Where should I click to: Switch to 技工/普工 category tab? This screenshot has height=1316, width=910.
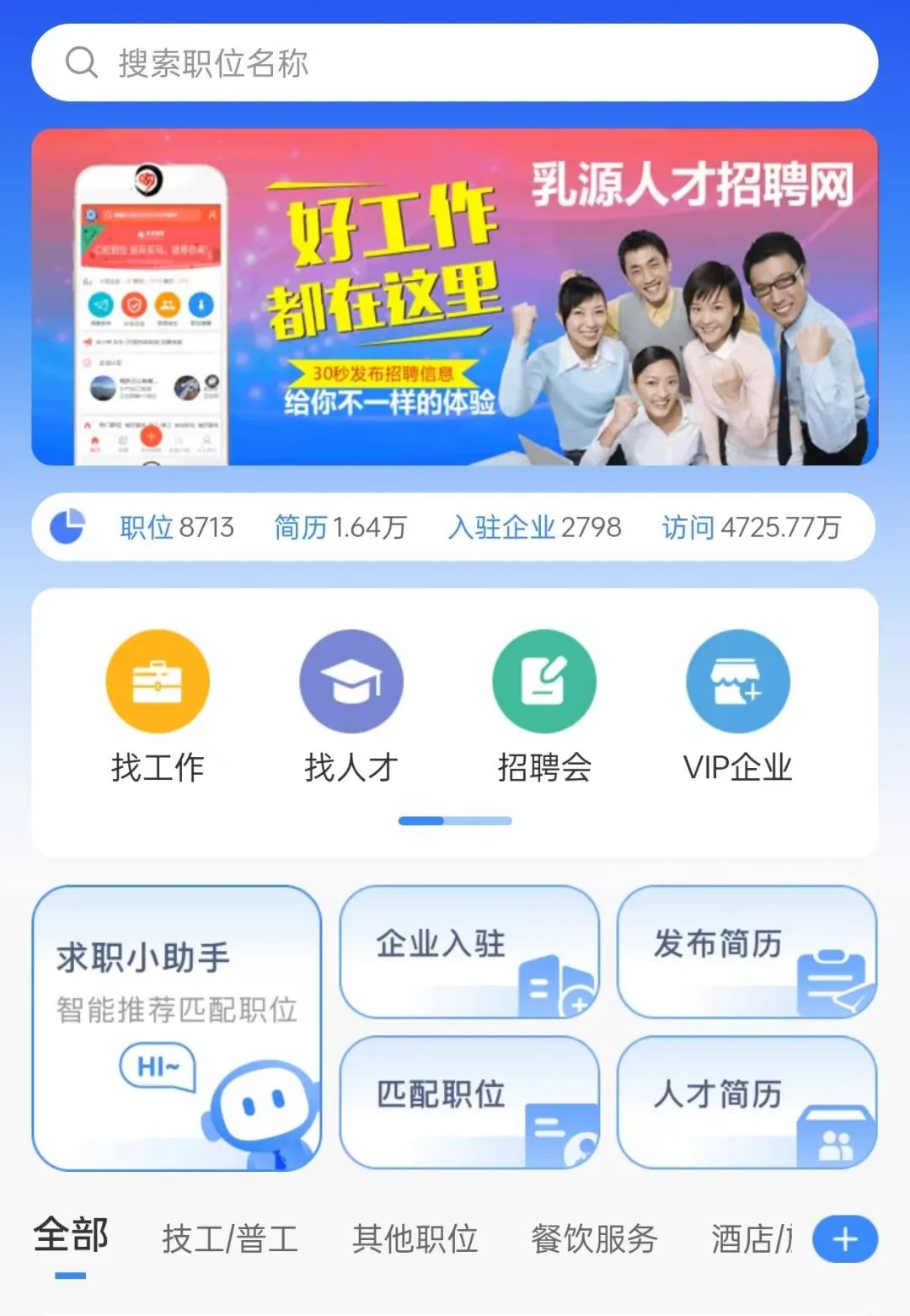point(230,1239)
